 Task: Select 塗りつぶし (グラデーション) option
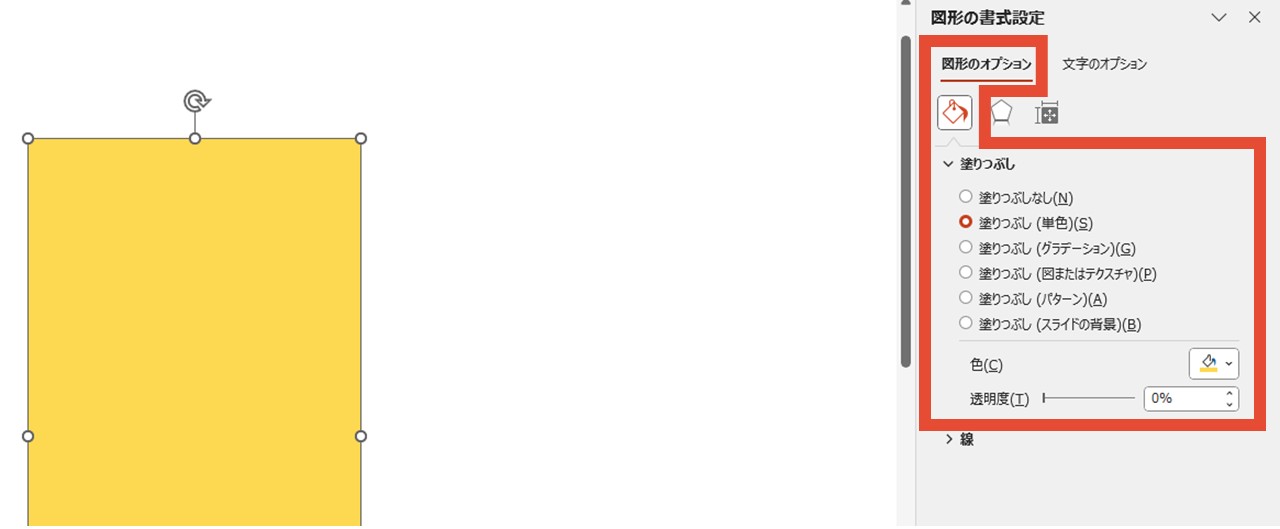[966, 247]
